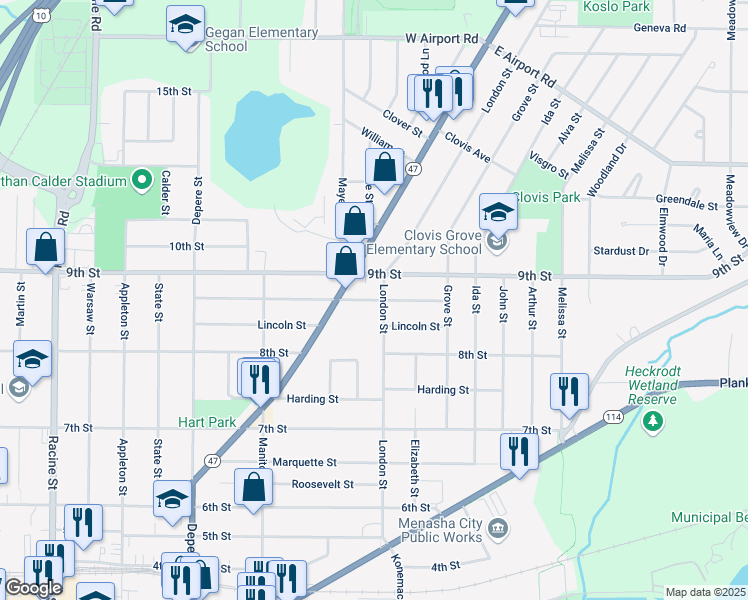Screen dimensions: 748x600
Task: Tap the shopping marker beside 10th St near Racine St
Action: pos(46,247)
